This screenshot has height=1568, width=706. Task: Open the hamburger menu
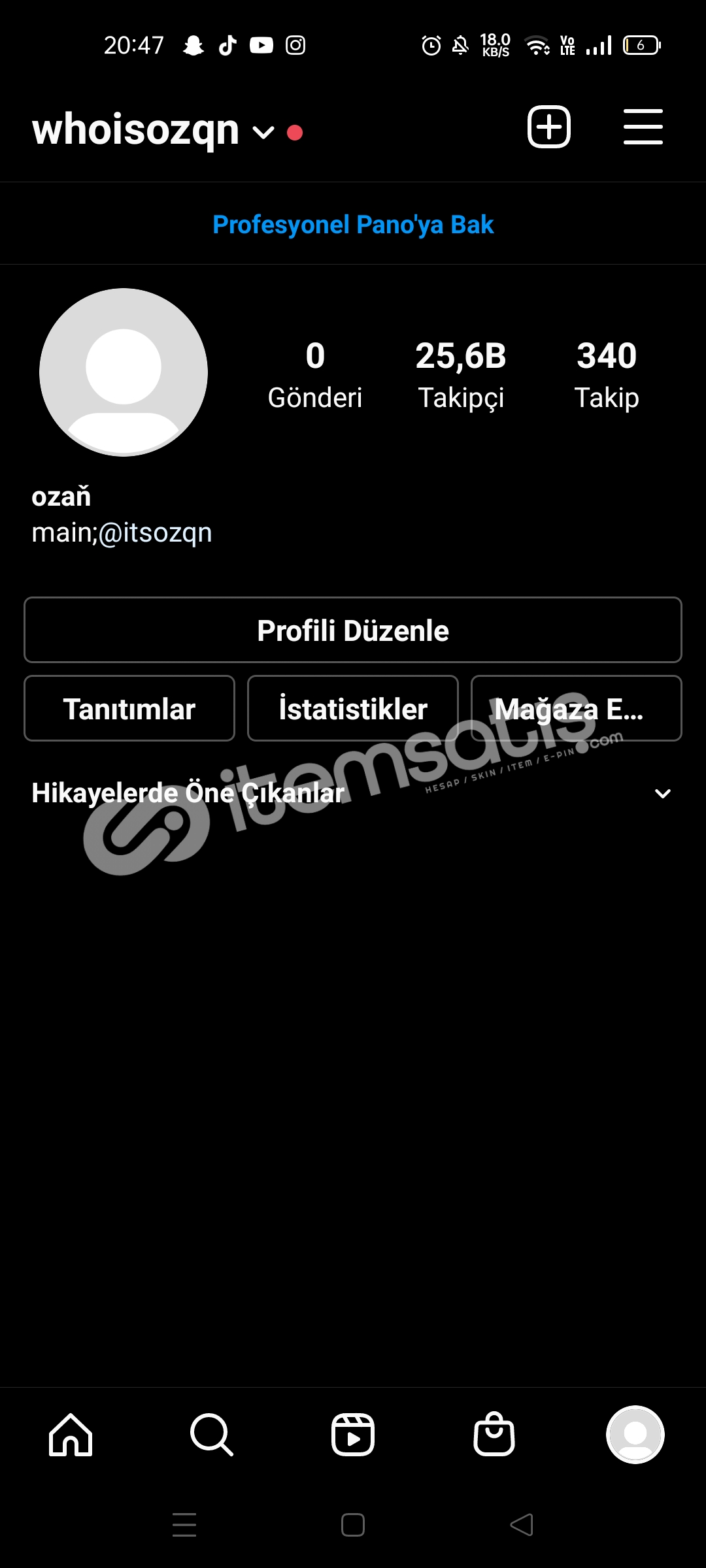point(643,127)
